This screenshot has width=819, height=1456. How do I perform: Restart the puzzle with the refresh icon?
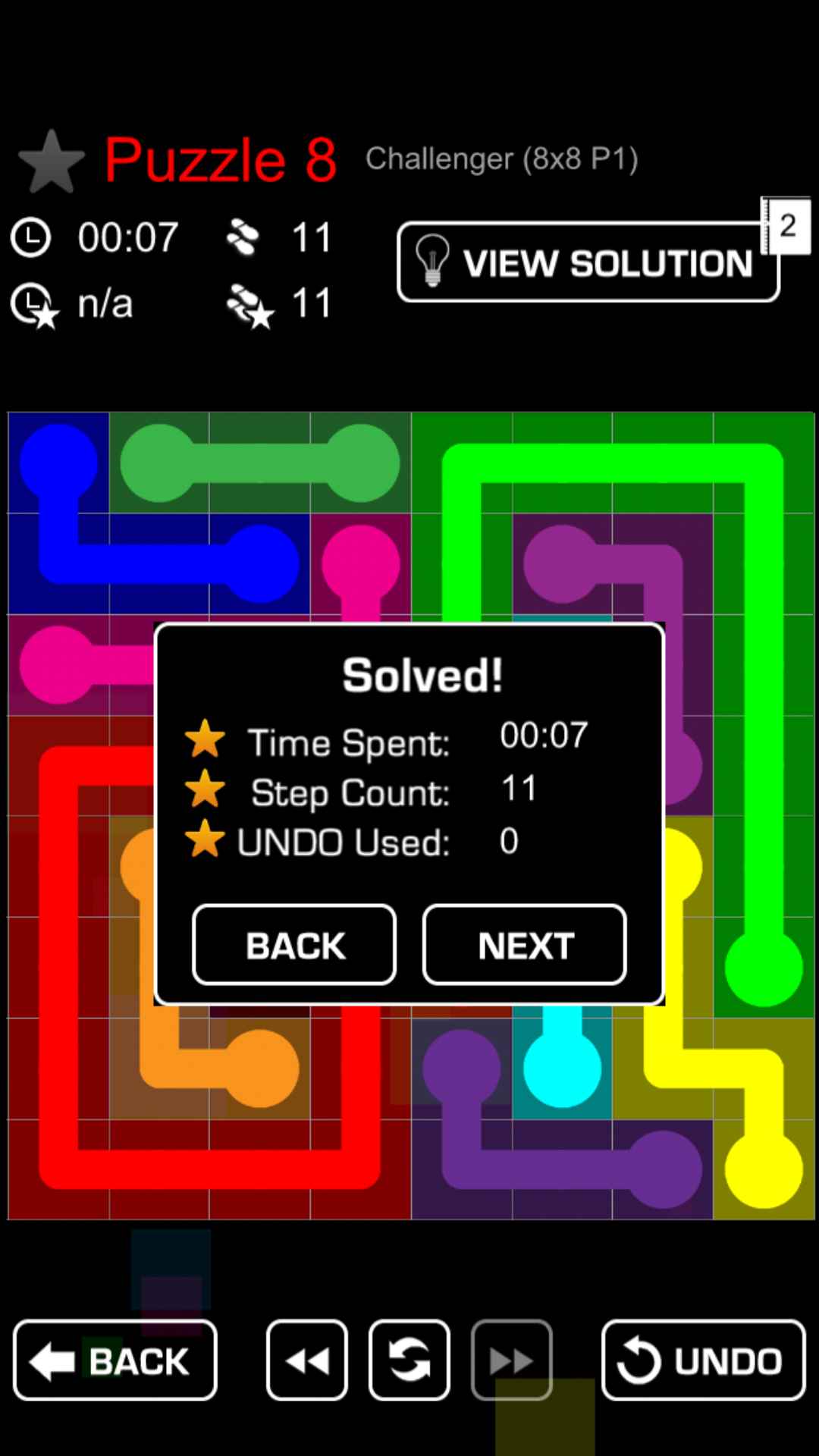click(409, 1360)
